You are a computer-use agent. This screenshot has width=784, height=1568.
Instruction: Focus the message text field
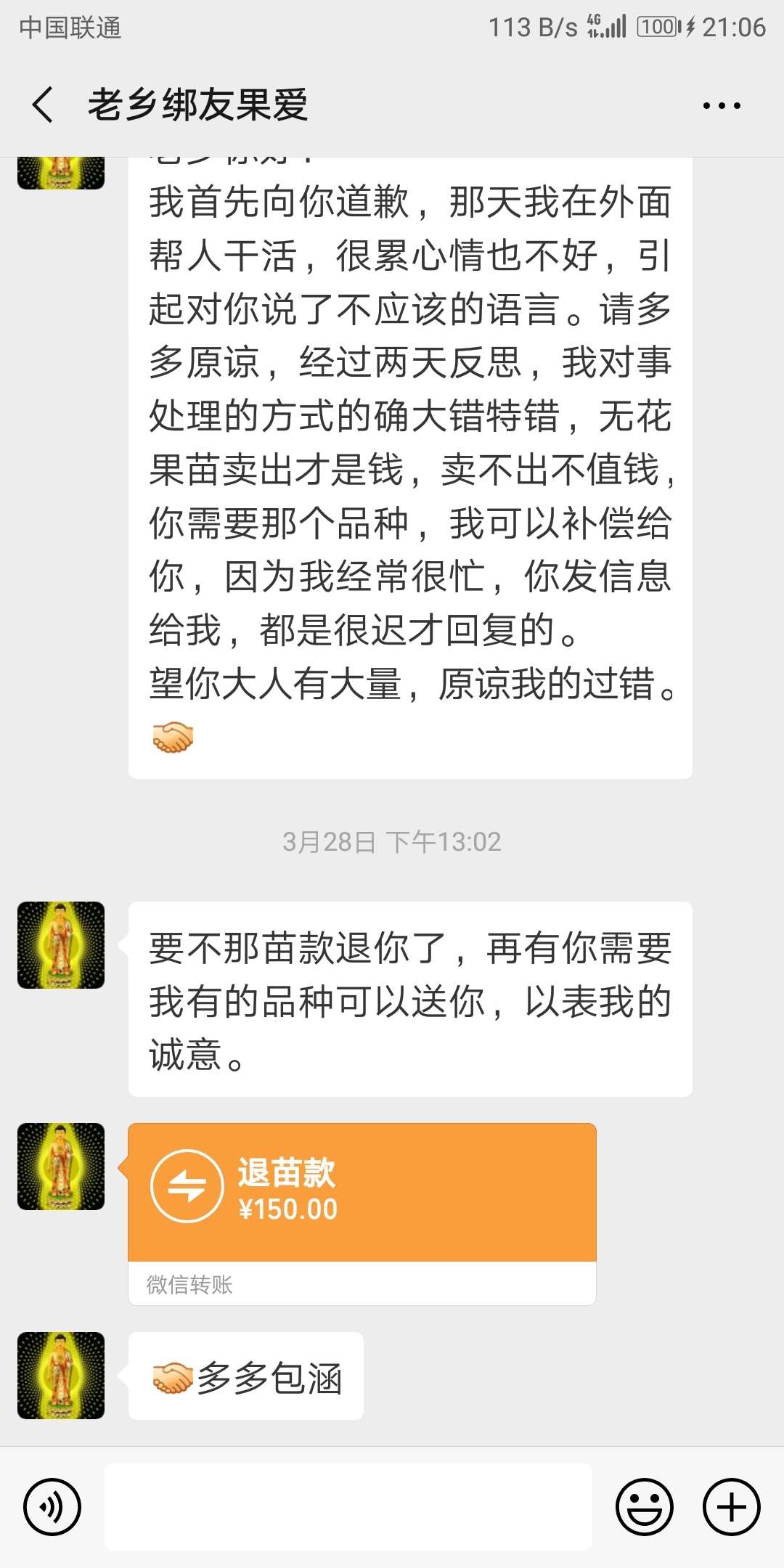point(348,1507)
